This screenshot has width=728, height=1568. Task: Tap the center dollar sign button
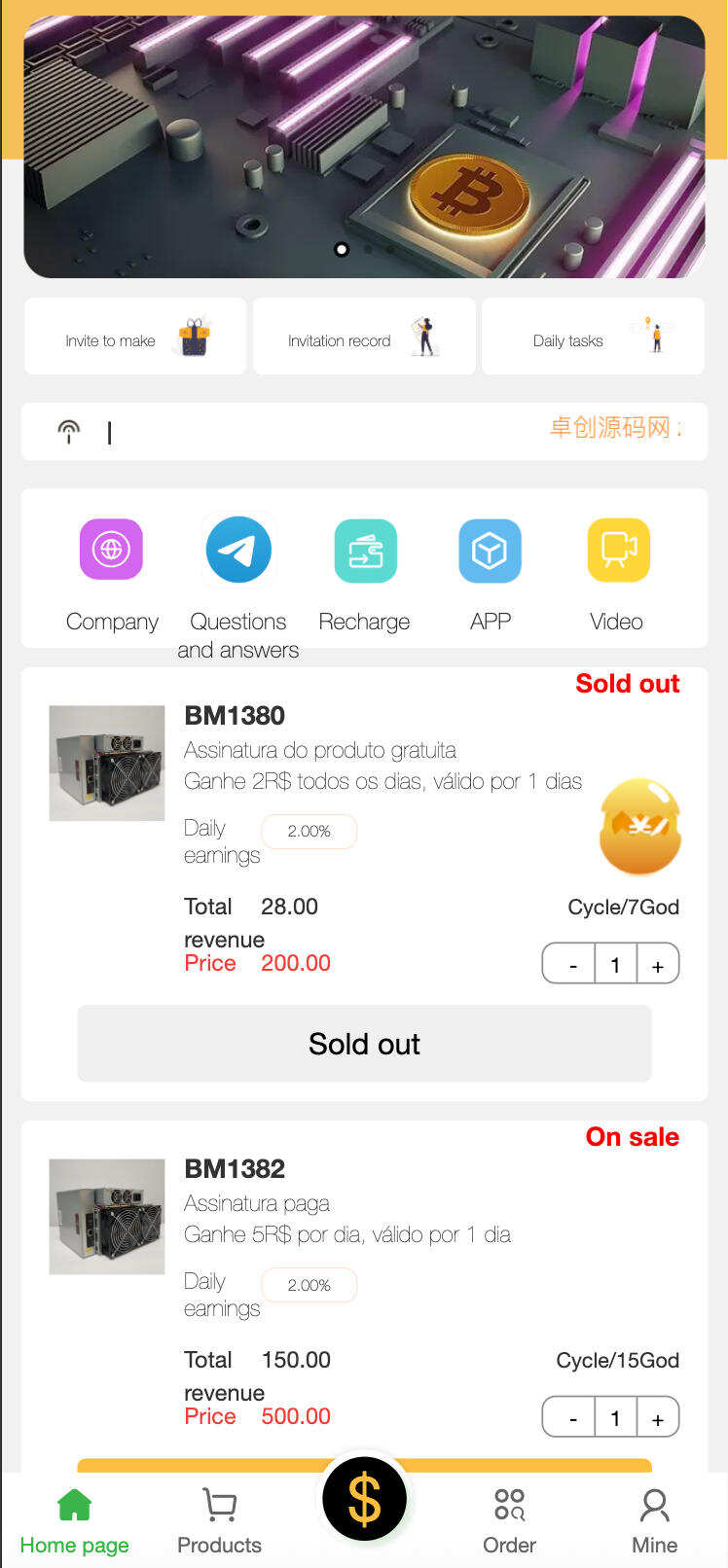pos(364,1499)
